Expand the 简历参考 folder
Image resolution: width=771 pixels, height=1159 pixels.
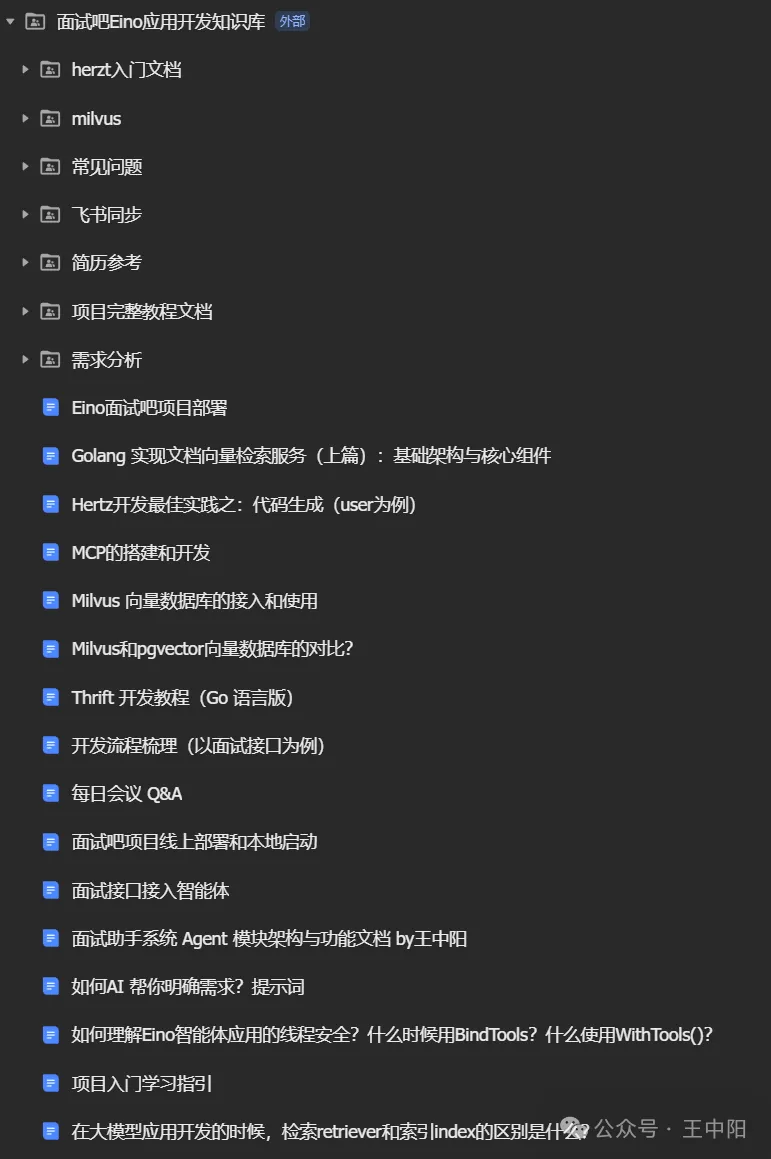point(26,262)
